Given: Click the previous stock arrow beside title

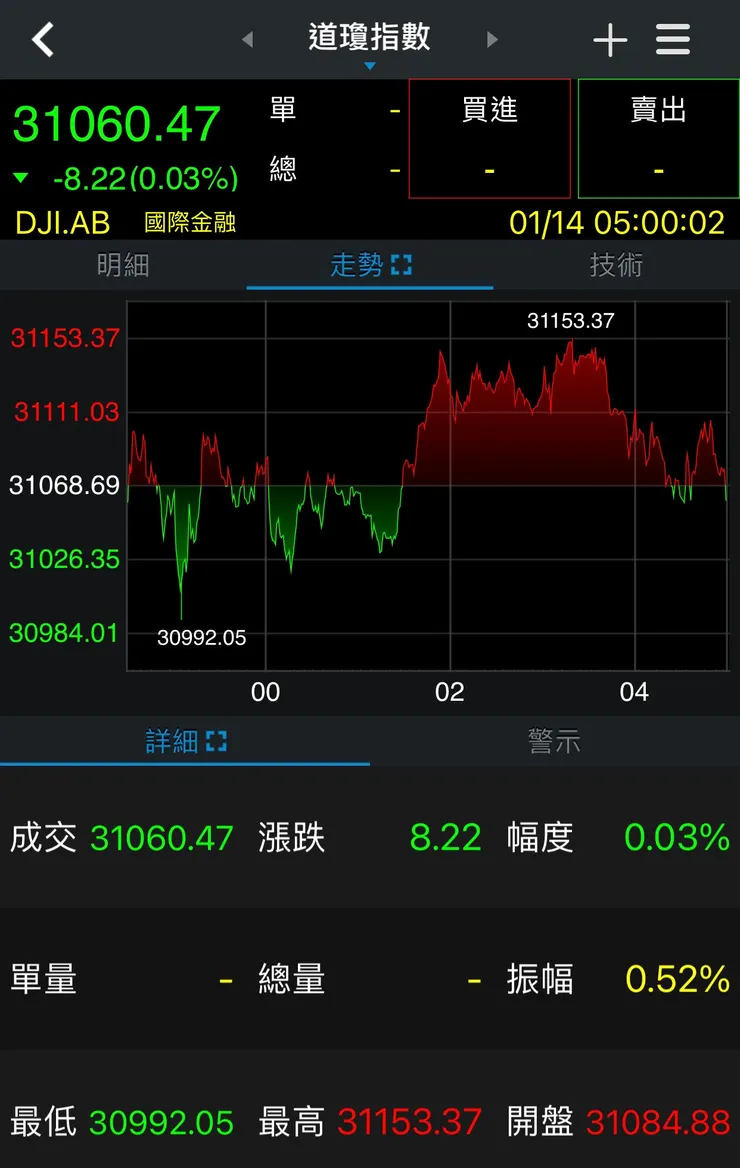Looking at the screenshot, I should coord(246,39).
